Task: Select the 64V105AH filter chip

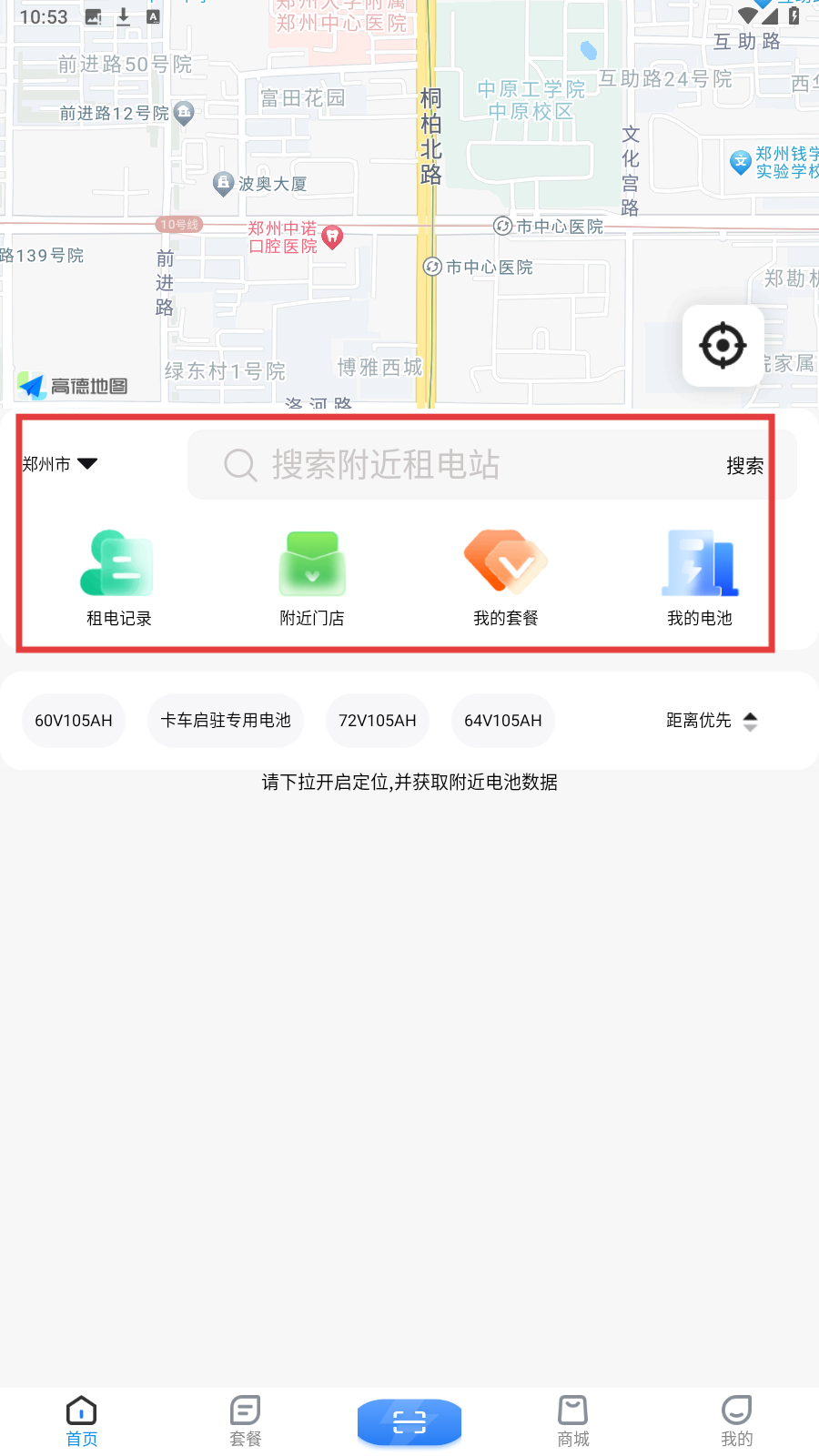Action: (503, 721)
